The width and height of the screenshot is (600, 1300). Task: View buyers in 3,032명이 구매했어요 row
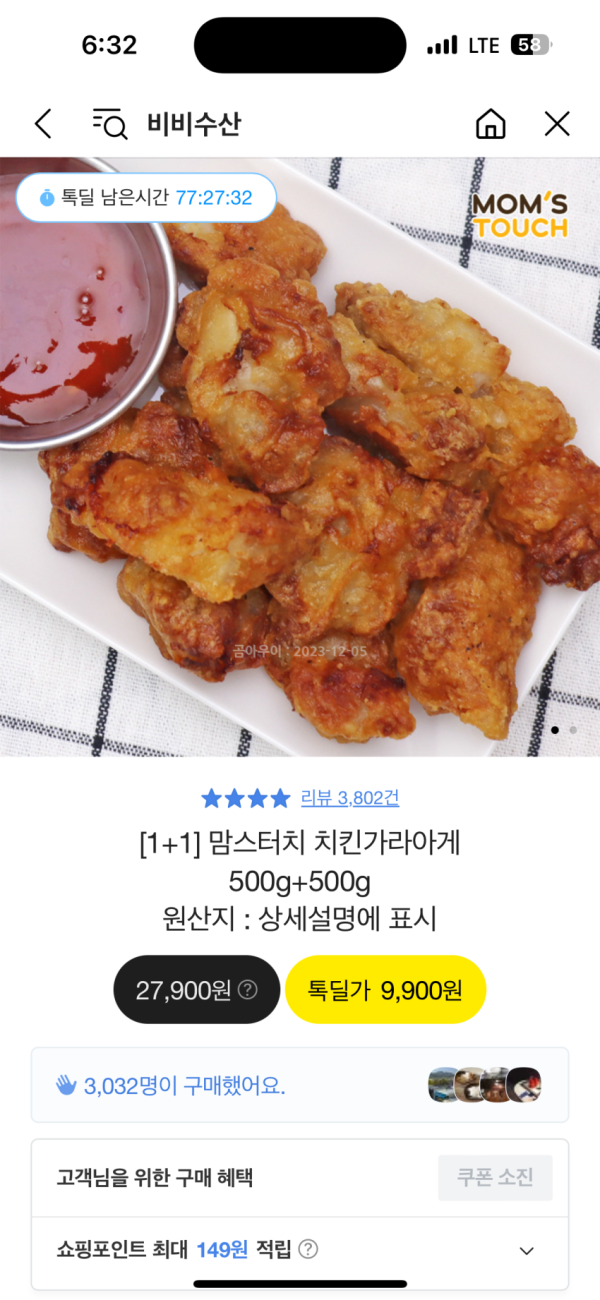[300, 1085]
